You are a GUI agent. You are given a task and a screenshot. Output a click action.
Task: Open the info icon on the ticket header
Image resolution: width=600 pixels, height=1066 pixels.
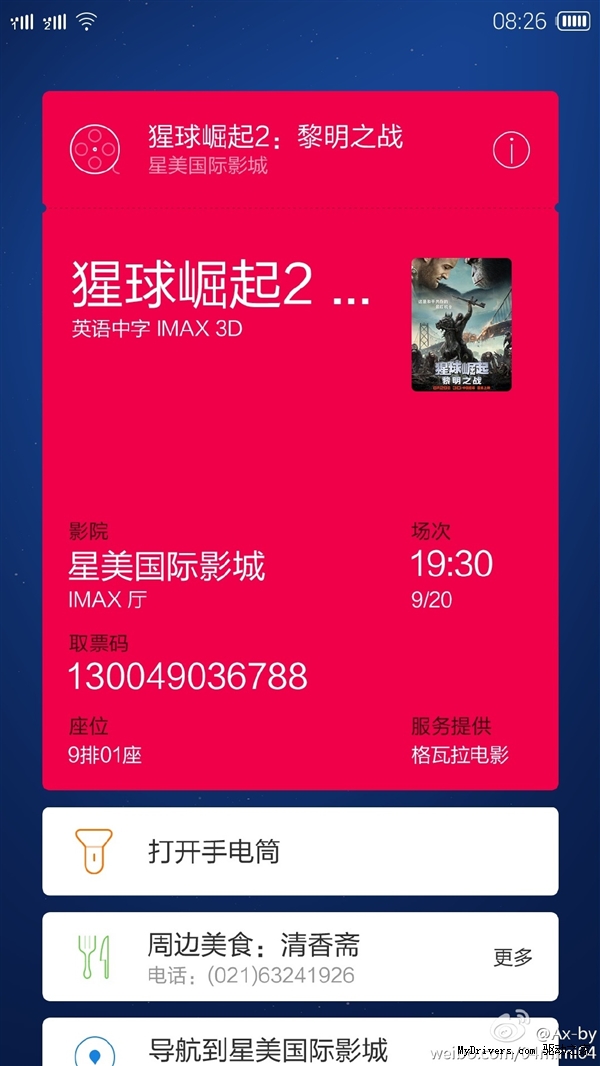click(x=511, y=150)
